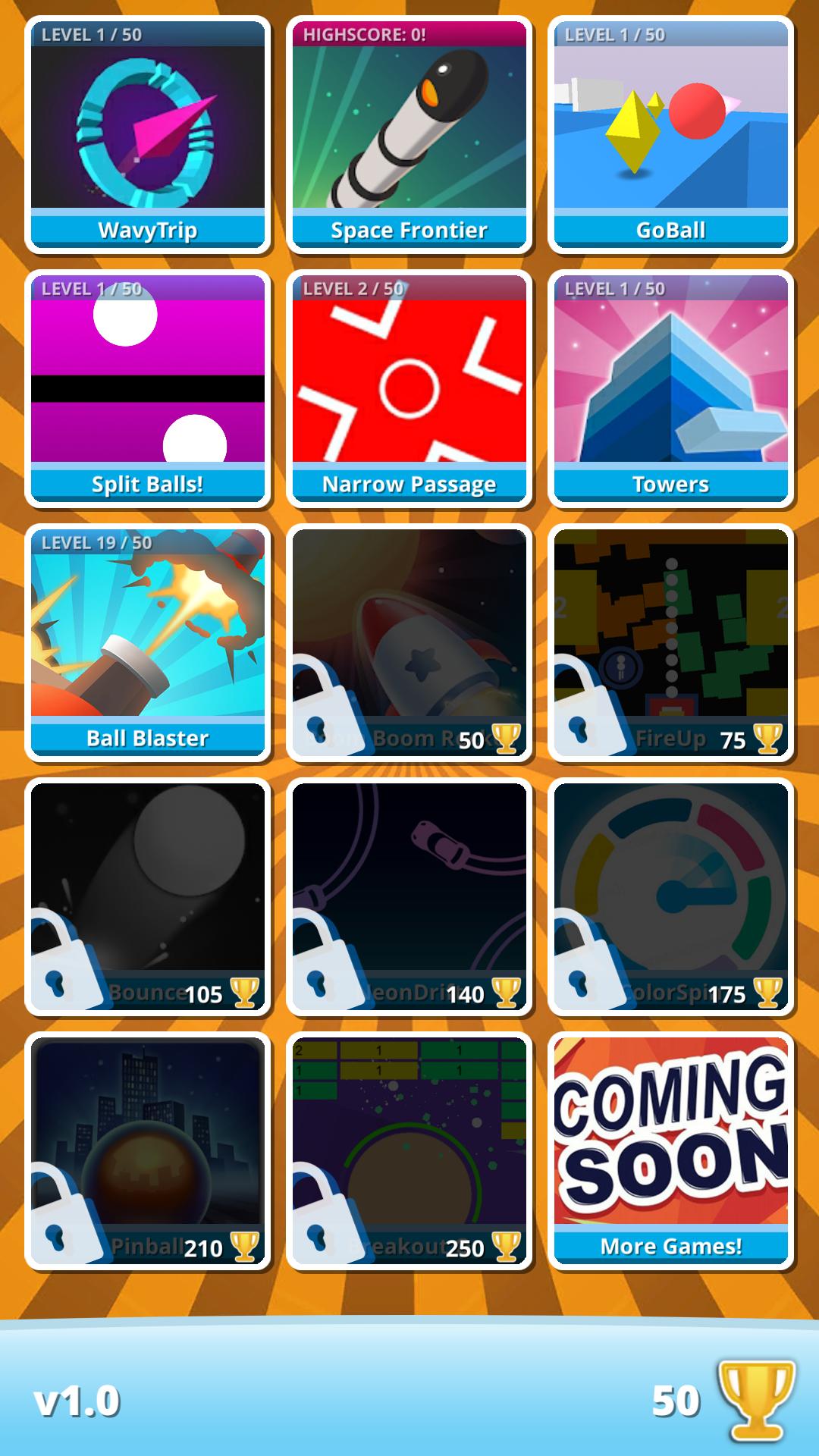Select the locked Pinball tile
Image resolution: width=819 pixels, height=1456 pixels.
tap(148, 1151)
